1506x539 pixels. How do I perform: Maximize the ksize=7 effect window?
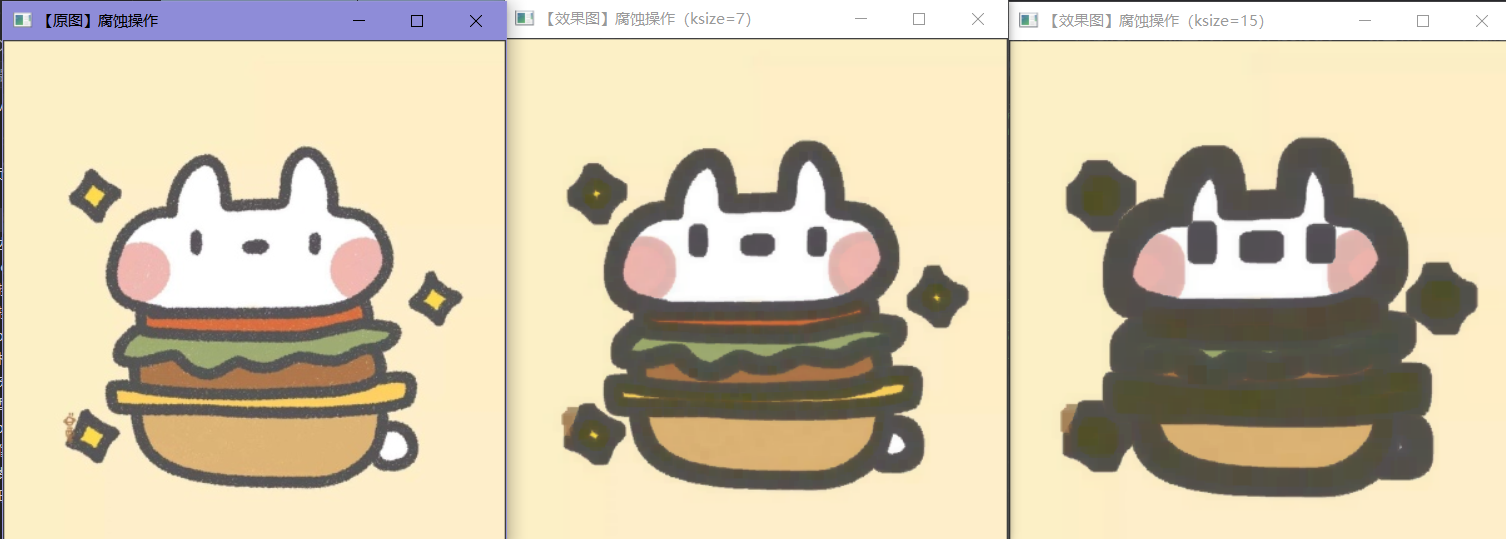(919, 19)
